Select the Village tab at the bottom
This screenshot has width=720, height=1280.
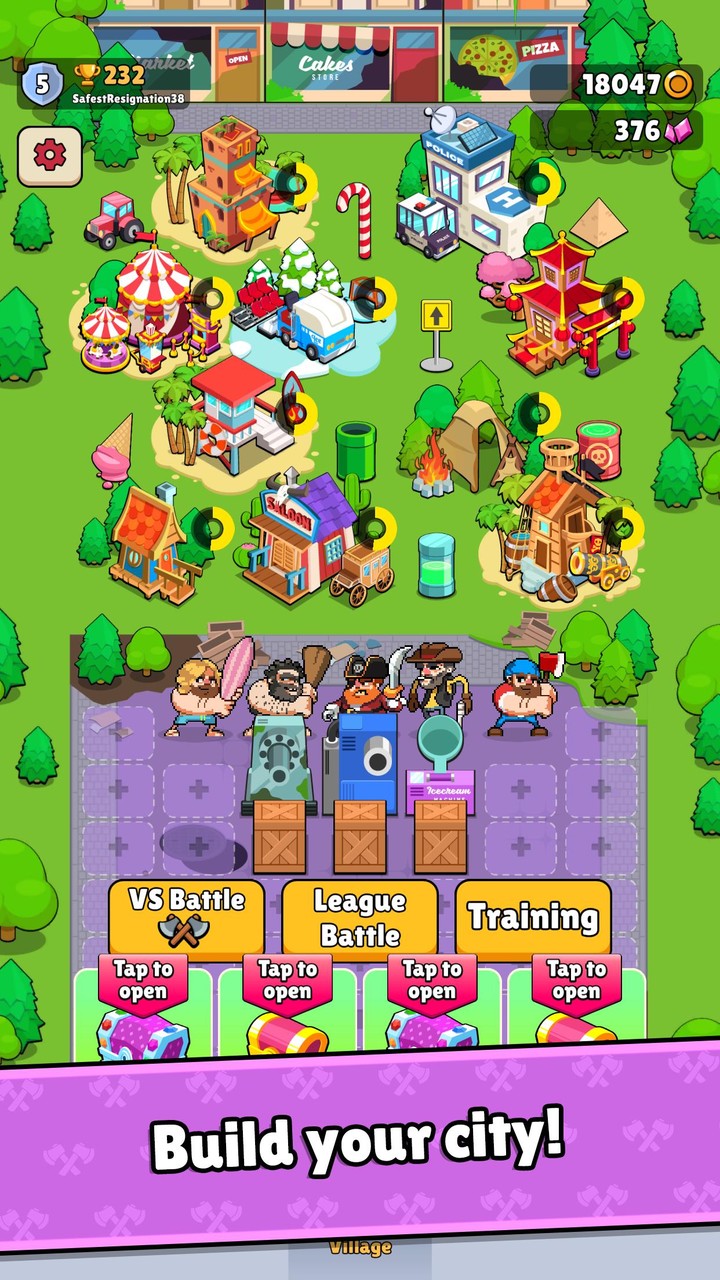click(x=360, y=1247)
